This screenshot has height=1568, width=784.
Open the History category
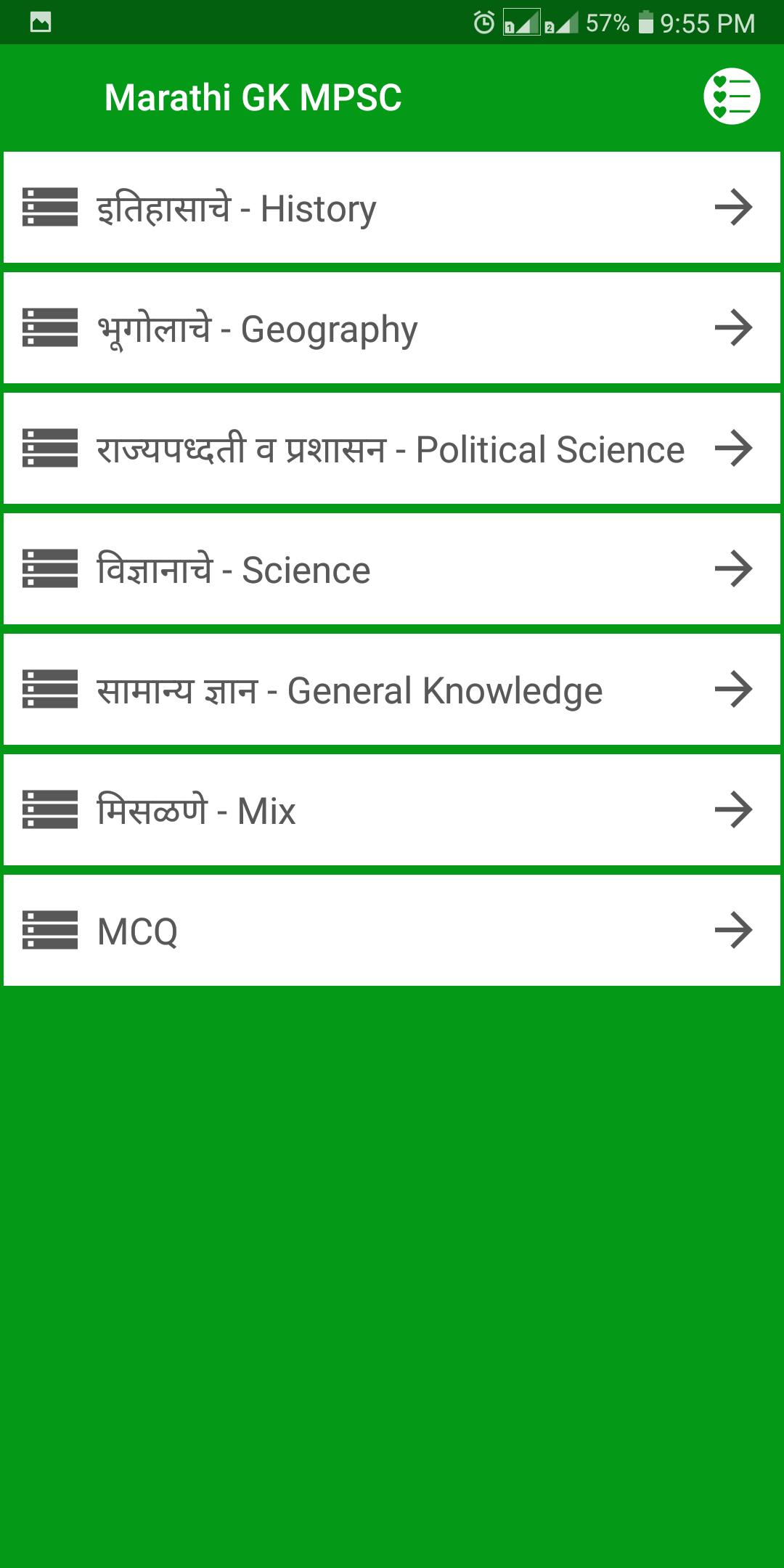point(392,208)
